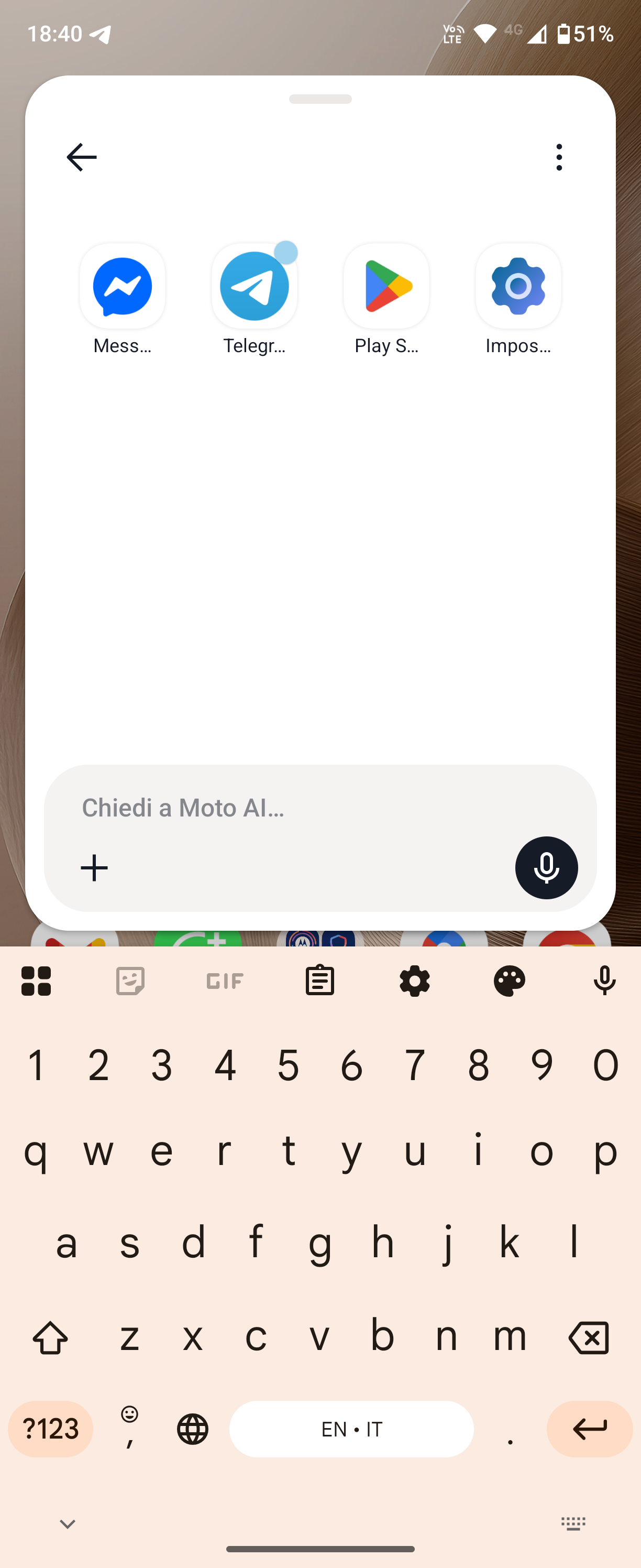Open the Impostazioni settings app
641x1568 pixels.
point(518,287)
